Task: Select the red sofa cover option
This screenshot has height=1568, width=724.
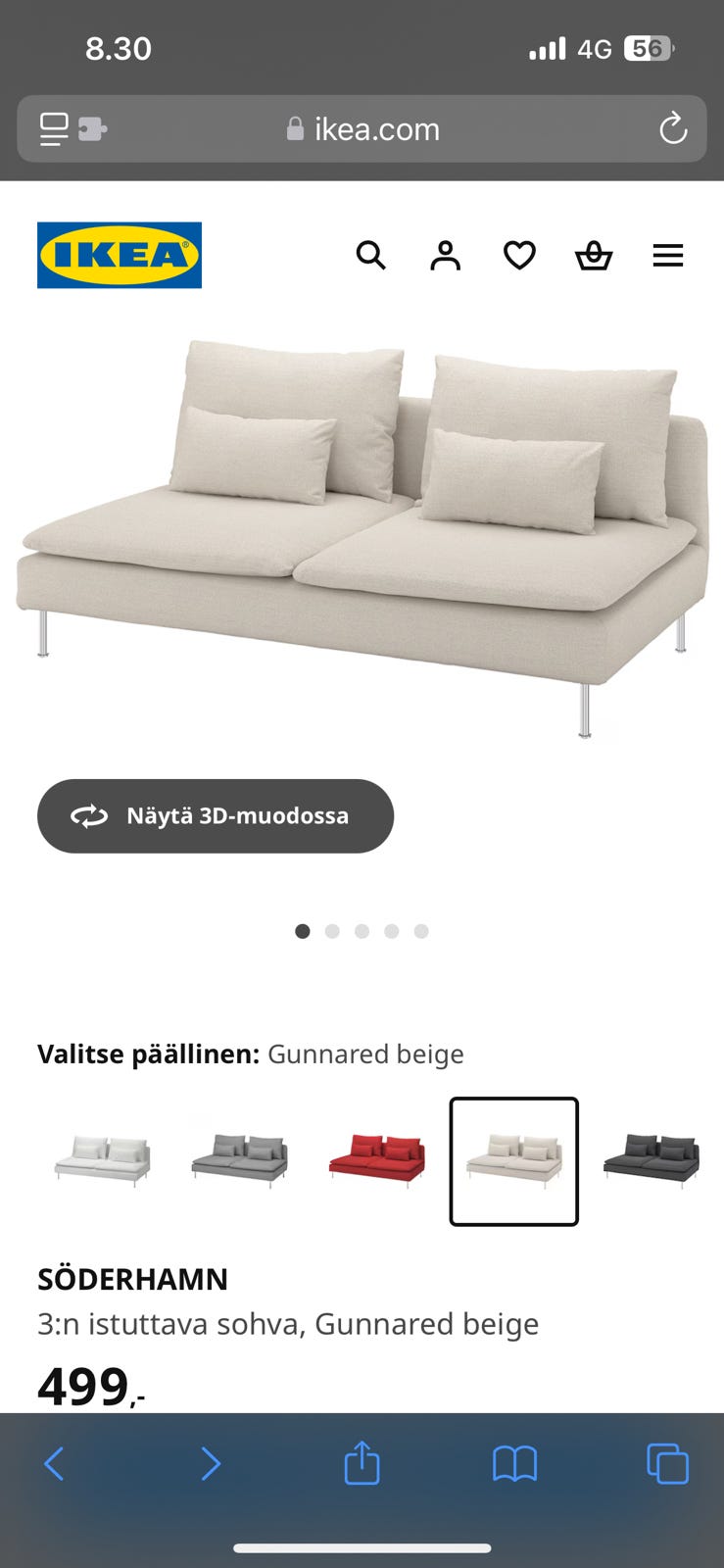Action: [377, 1161]
